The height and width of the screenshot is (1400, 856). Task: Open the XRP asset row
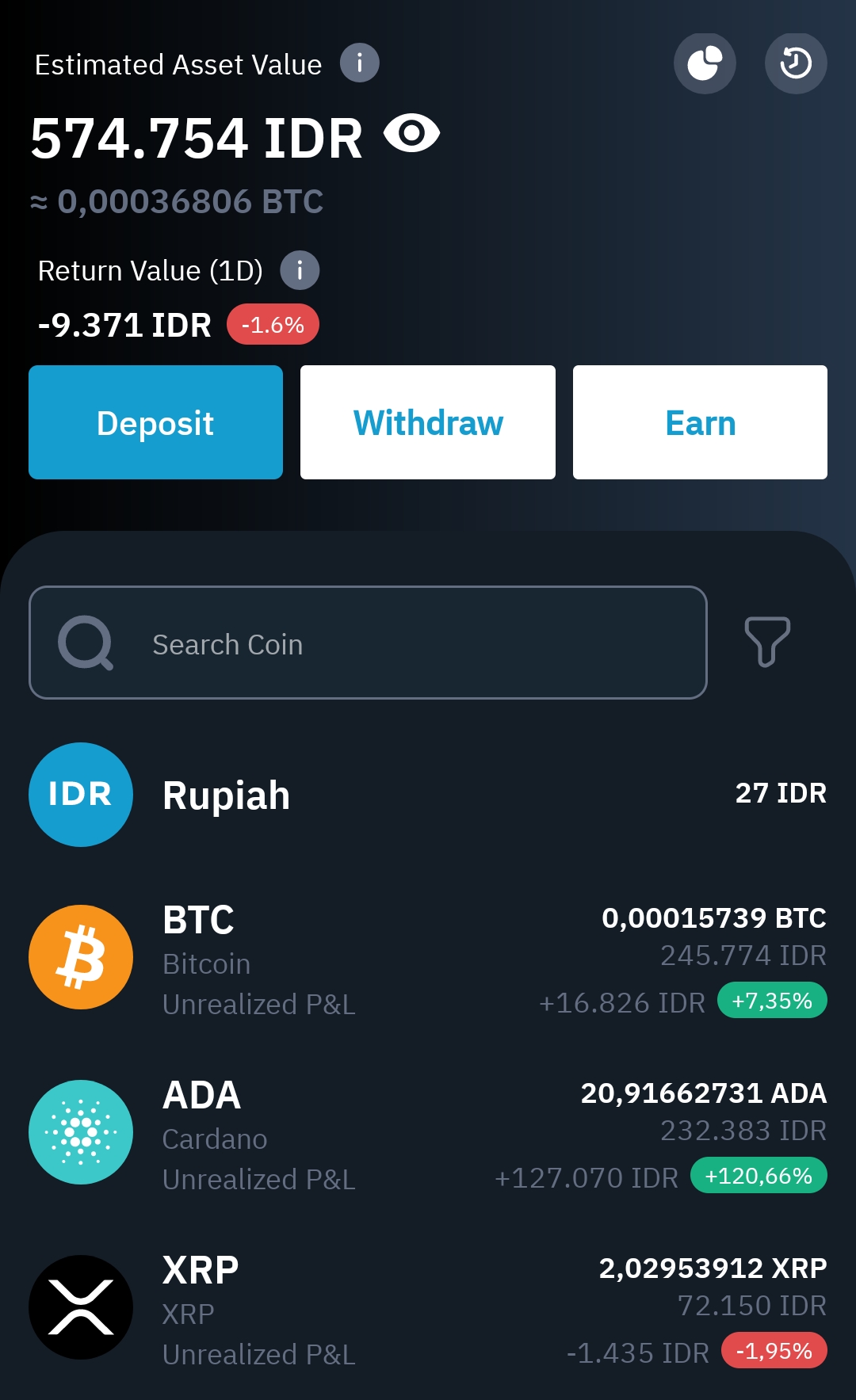point(428,1308)
